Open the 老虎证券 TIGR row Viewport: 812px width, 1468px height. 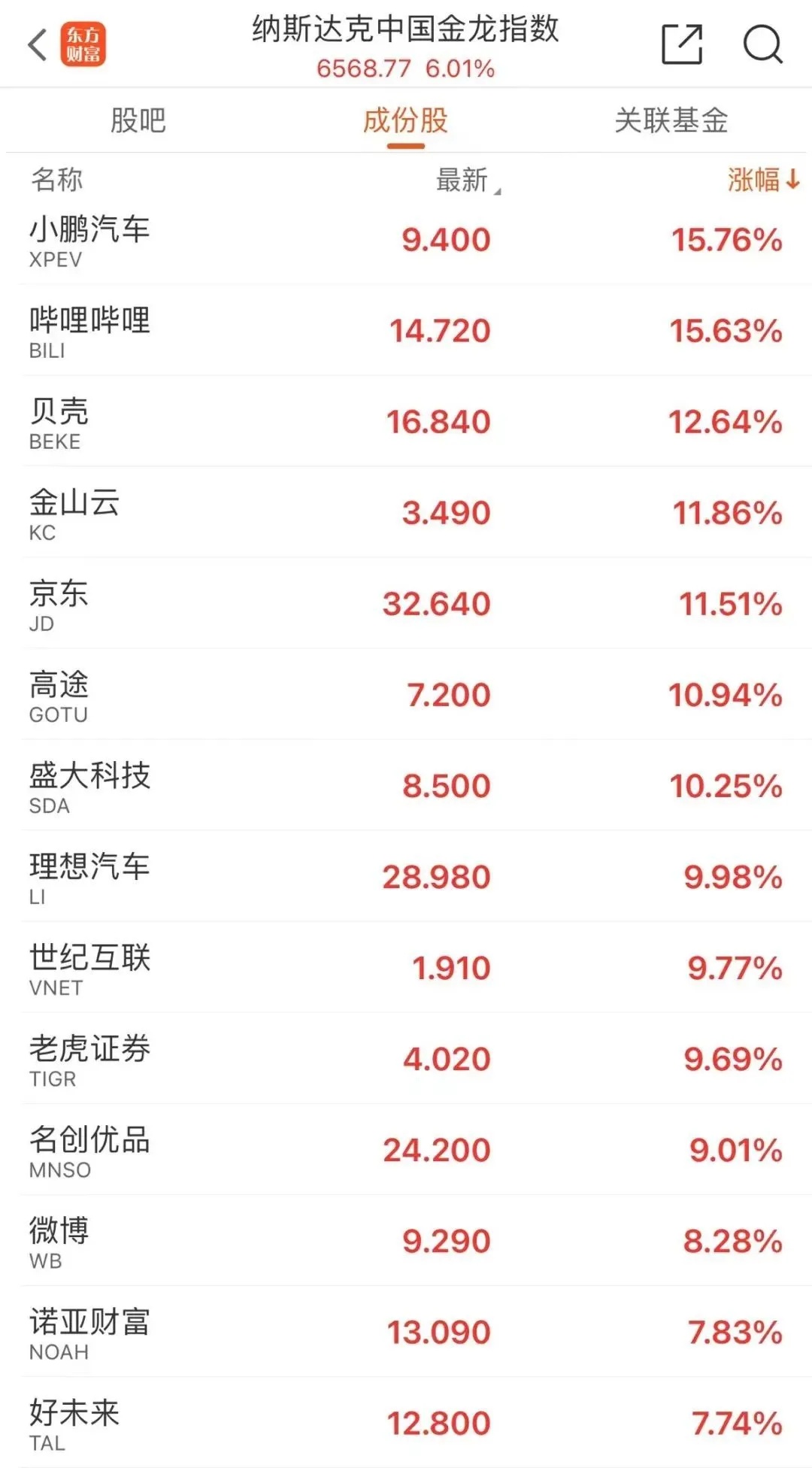(x=406, y=1059)
